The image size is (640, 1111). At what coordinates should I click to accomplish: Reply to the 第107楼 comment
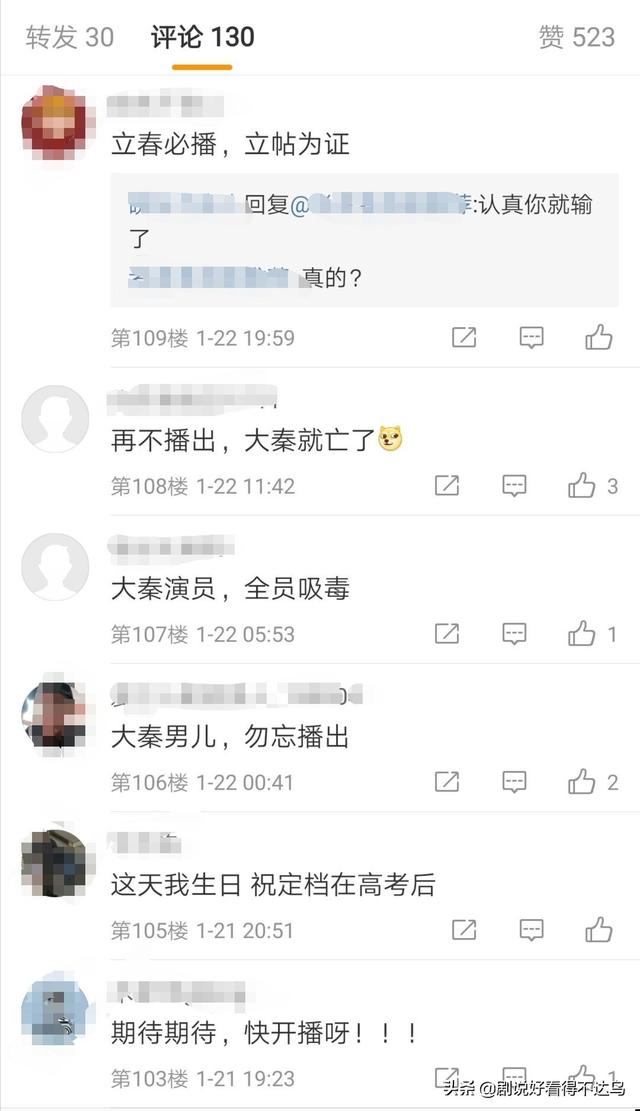pos(514,634)
